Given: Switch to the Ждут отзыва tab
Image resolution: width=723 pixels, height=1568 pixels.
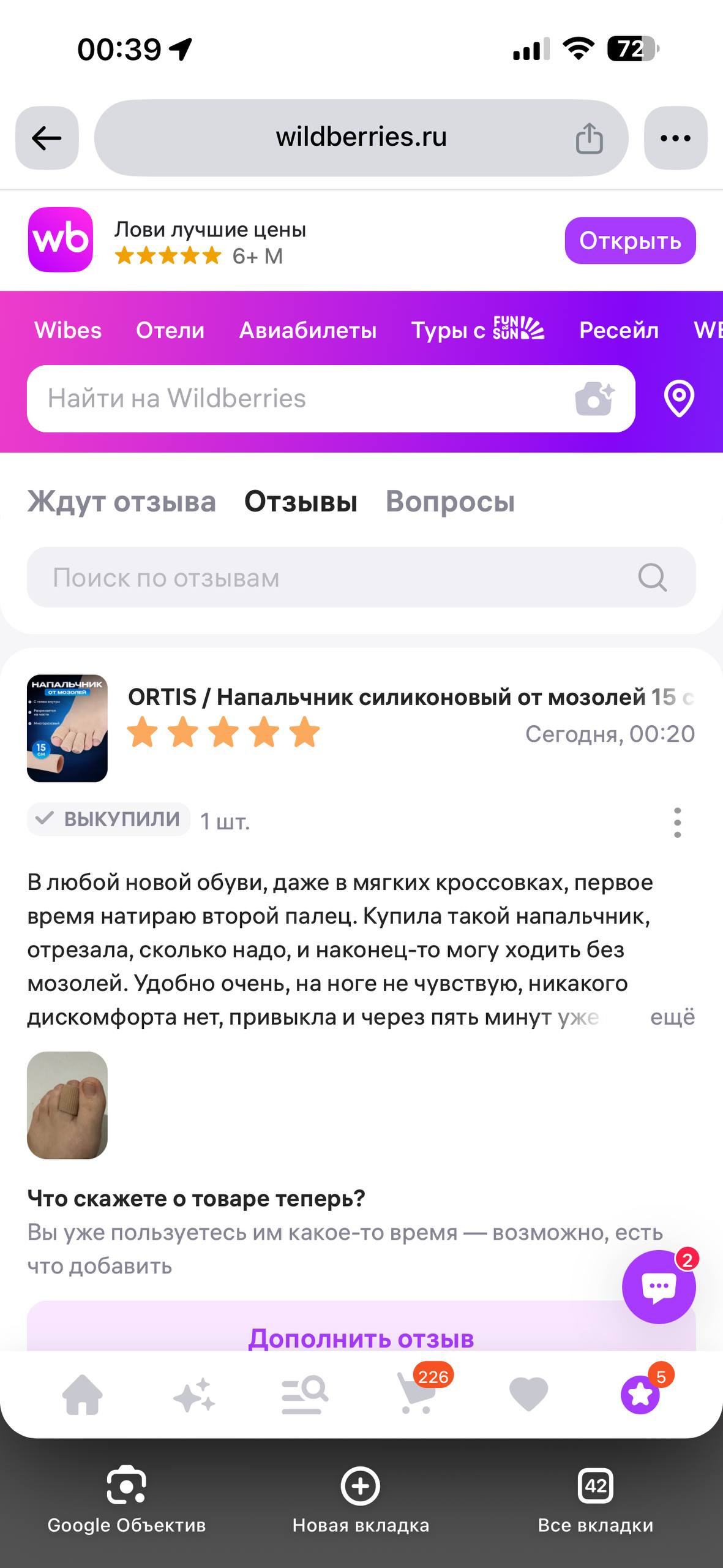Looking at the screenshot, I should click(x=122, y=502).
